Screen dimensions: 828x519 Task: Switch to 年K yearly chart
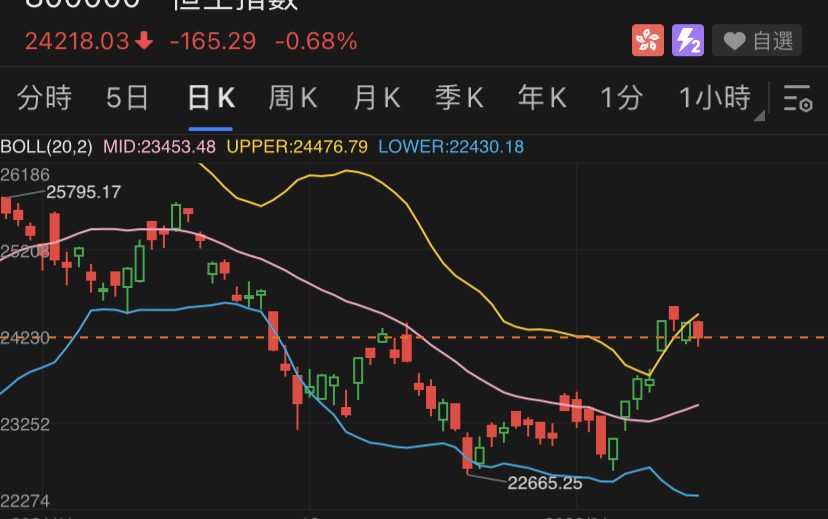542,98
